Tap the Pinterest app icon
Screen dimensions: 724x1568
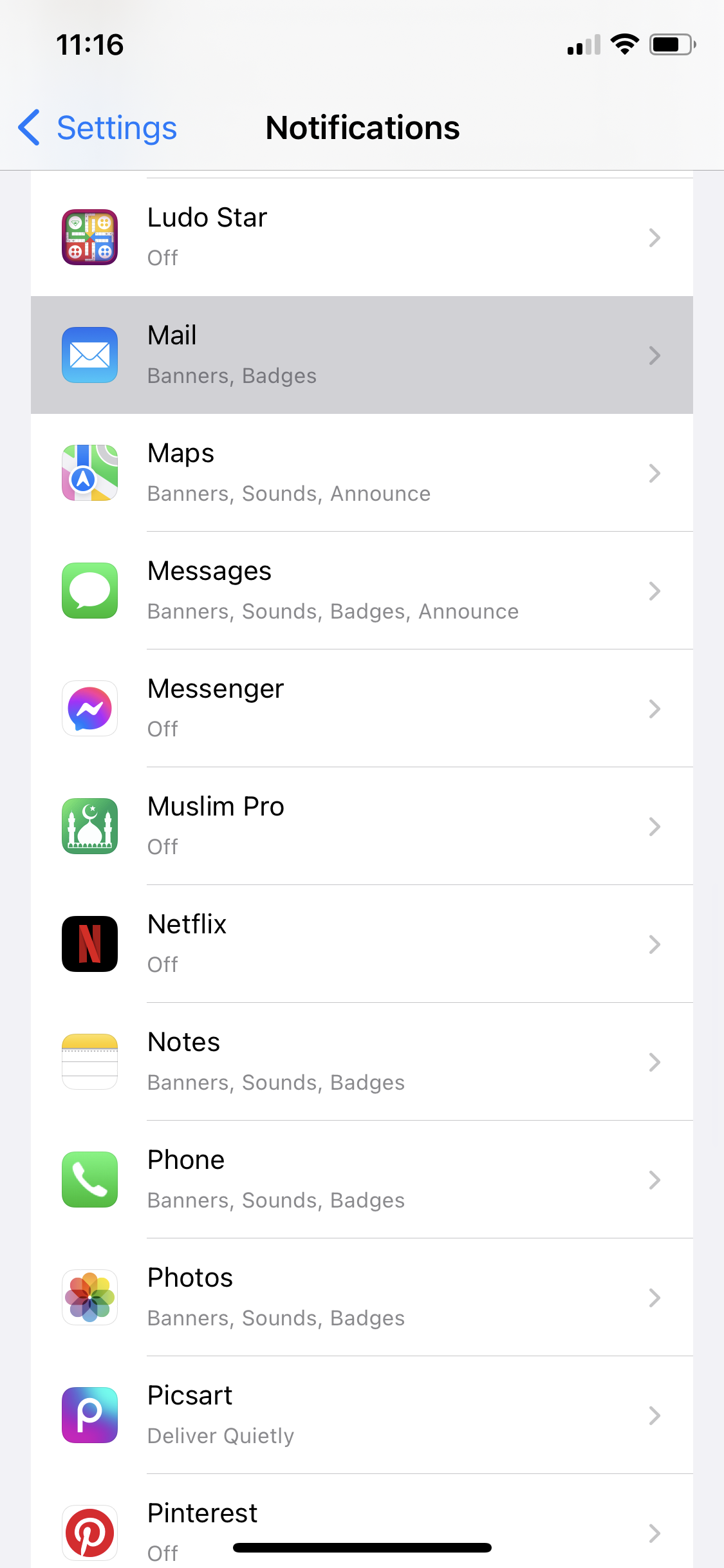pos(89,1533)
